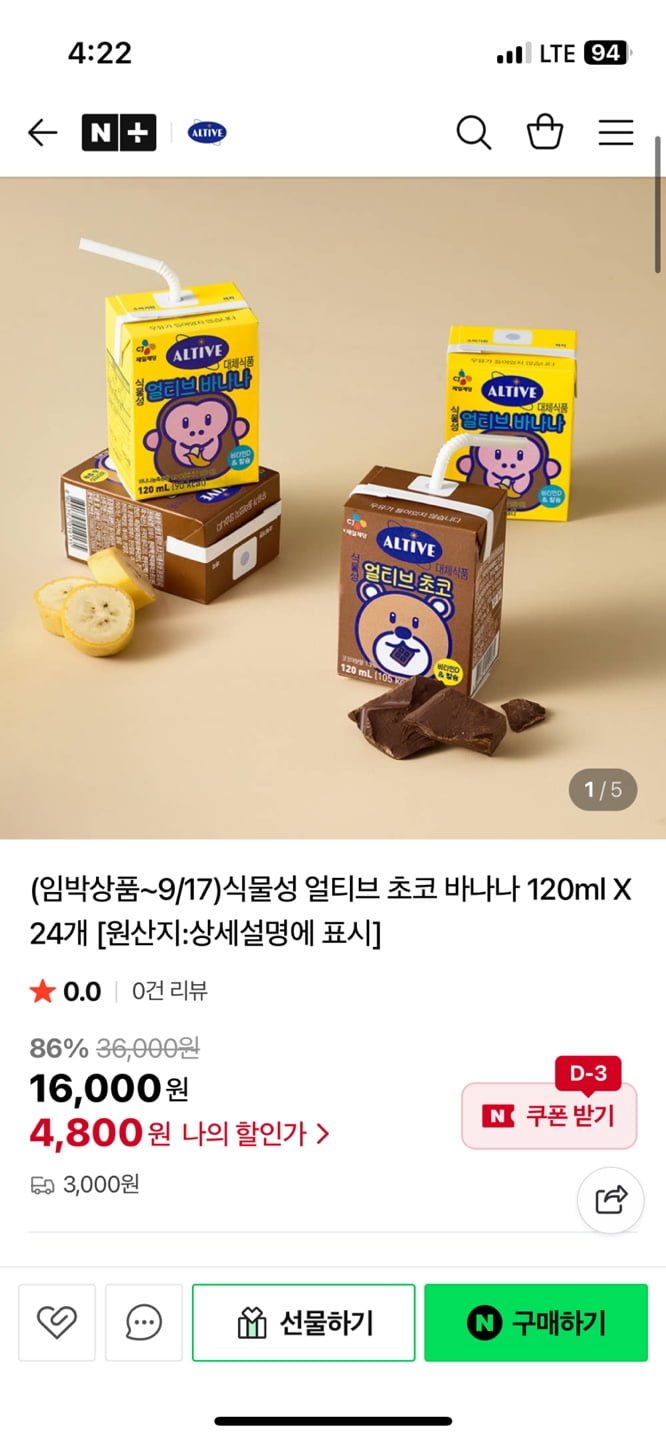666x1440 pixels.
Task: Add product to wishlist with heart icon
Action: [57, 1323]
